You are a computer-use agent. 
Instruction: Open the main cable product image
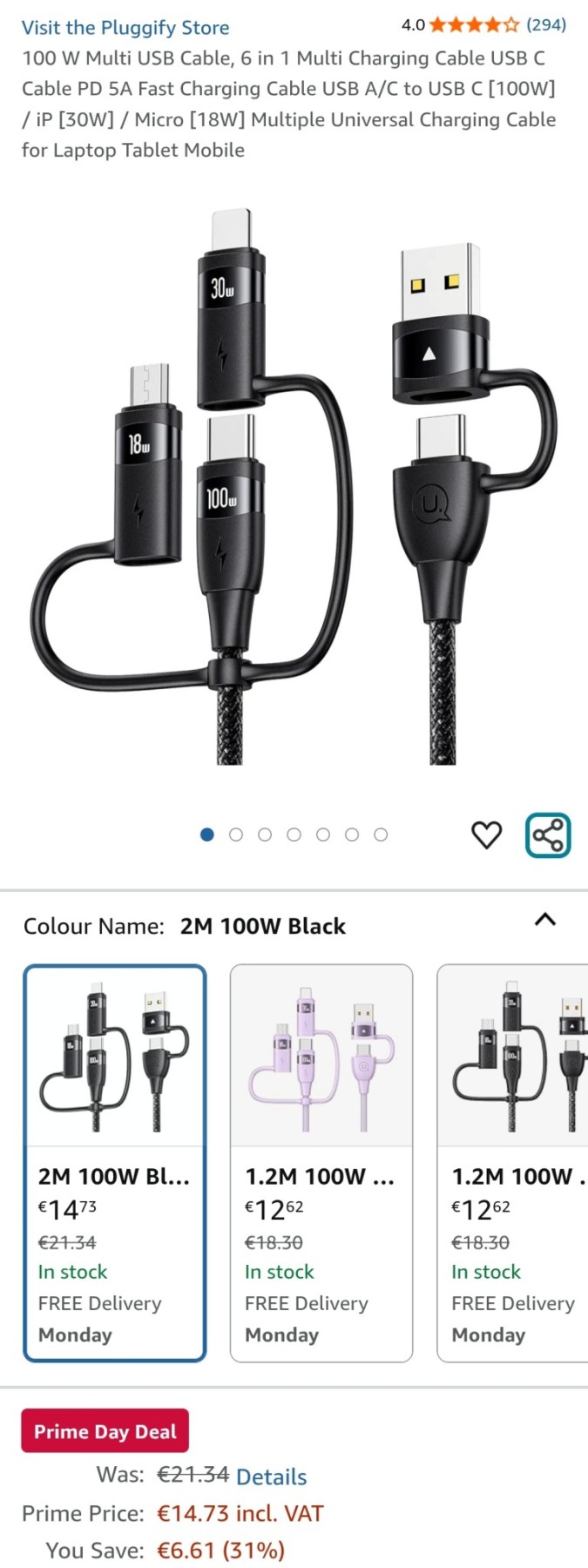click(x=294, y=488)
